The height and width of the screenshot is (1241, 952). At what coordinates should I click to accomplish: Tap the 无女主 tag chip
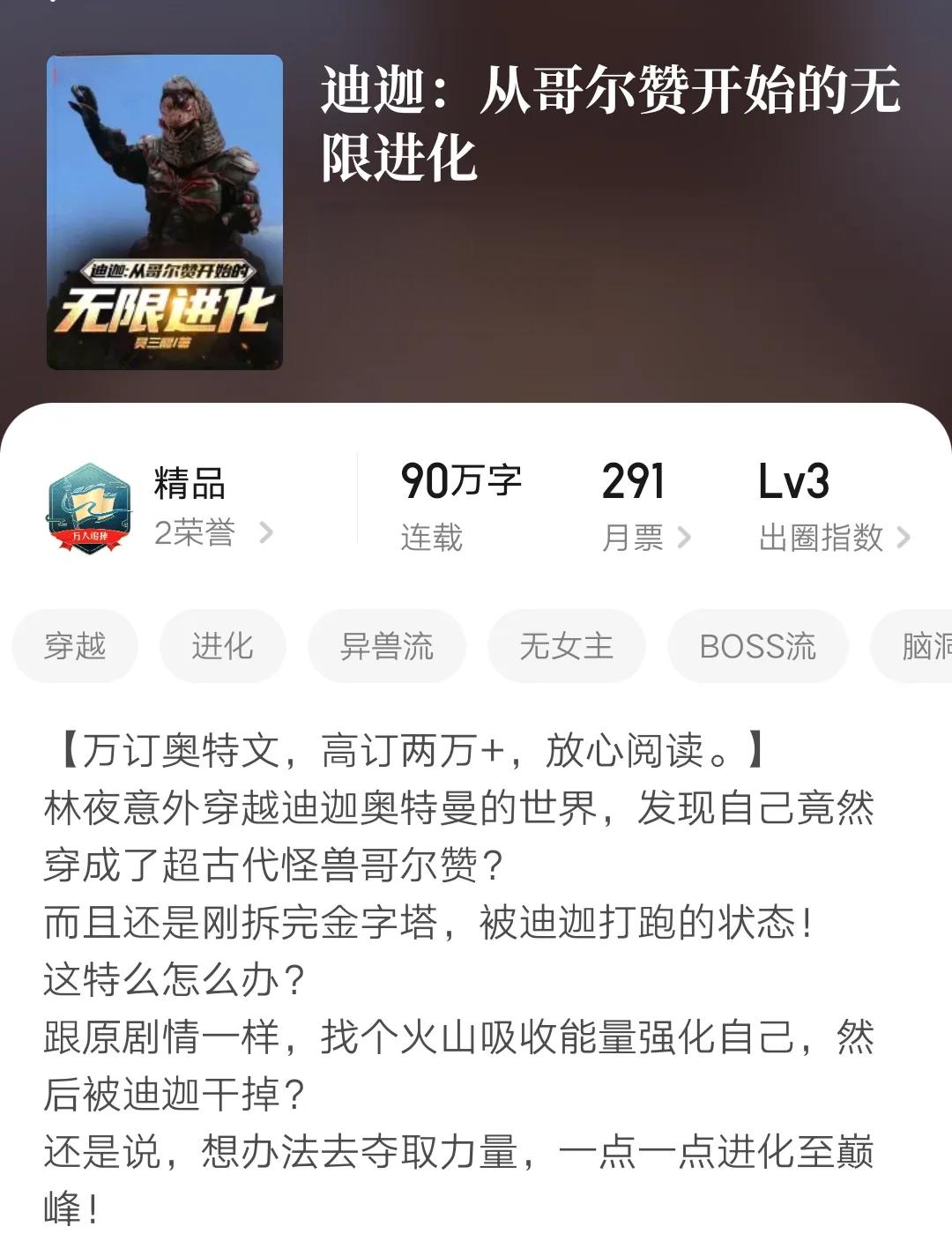coord(566,646)
